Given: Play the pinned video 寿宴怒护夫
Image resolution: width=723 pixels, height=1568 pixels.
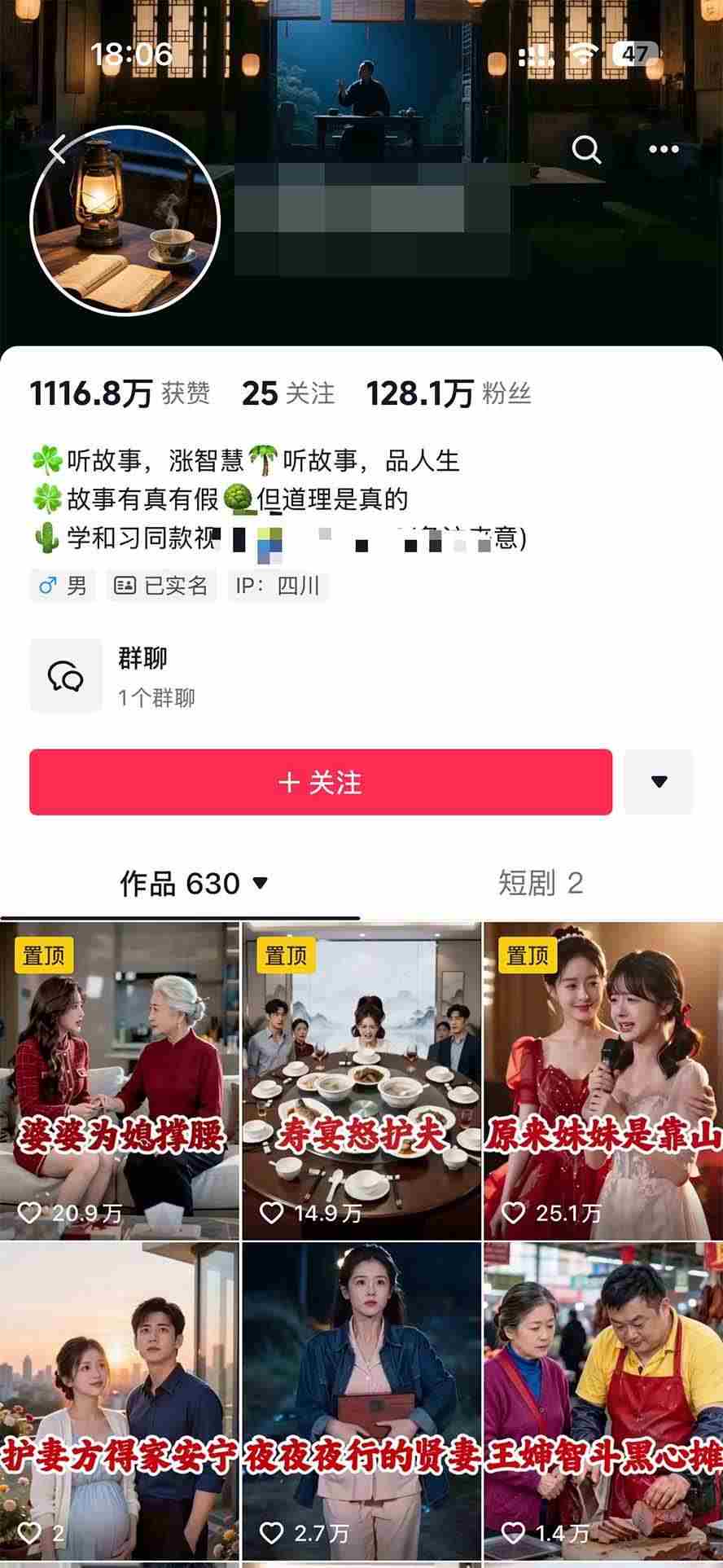Looking at the screenshot, I should 361,1081.
